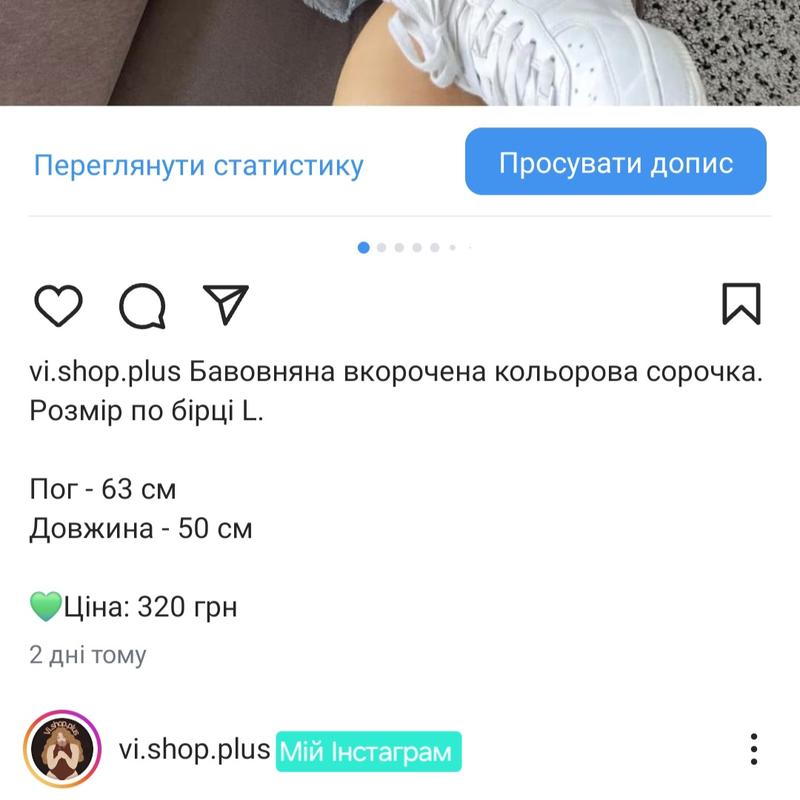Image resolution: width=800 pixels, height=800 pixels.
Task: Like the vi.shop.plus post
Action: [x=58, y=304]
